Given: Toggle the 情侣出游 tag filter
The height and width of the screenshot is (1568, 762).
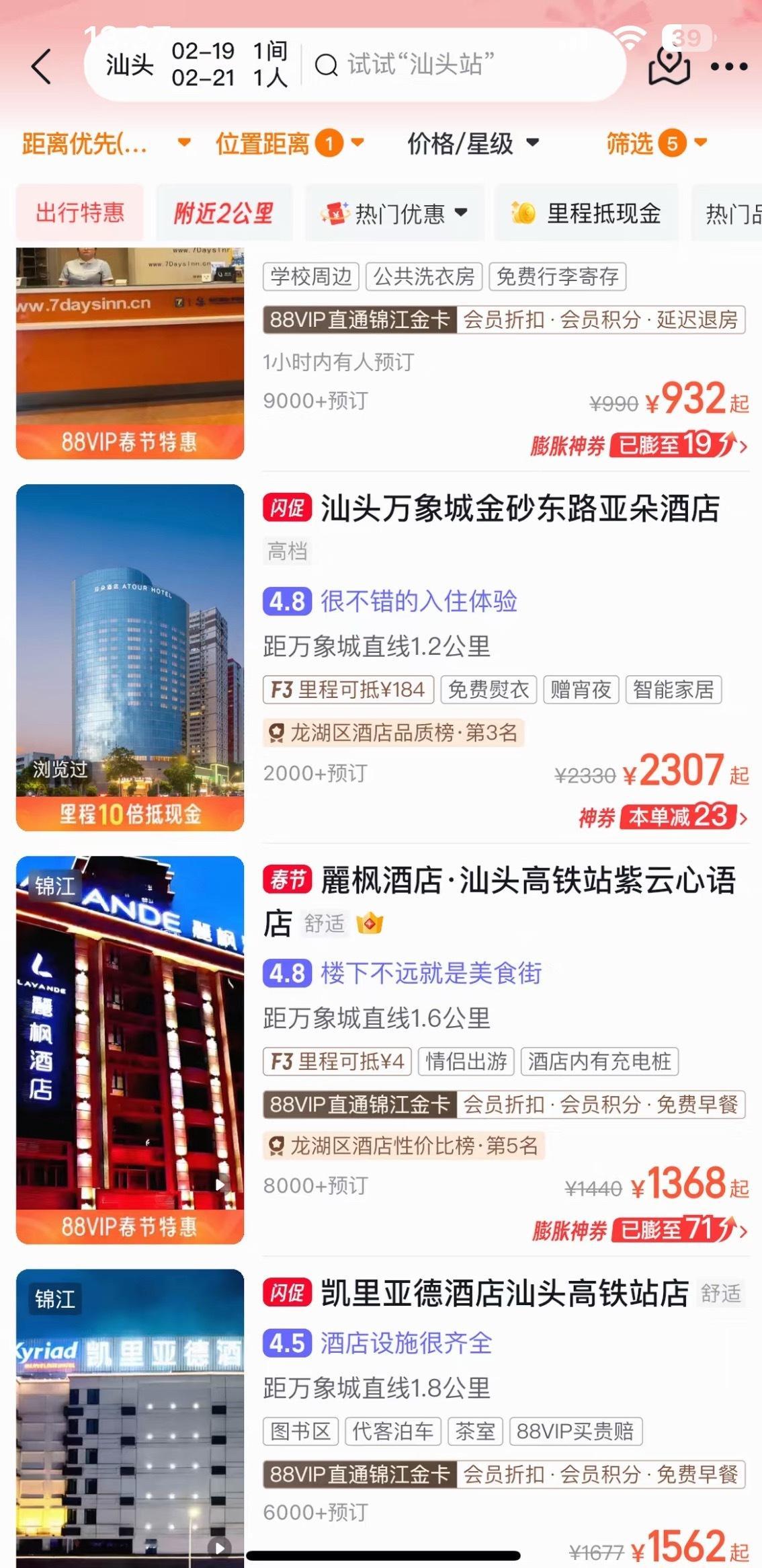Looking at the screenshot, I should [x=466, y=1062].
